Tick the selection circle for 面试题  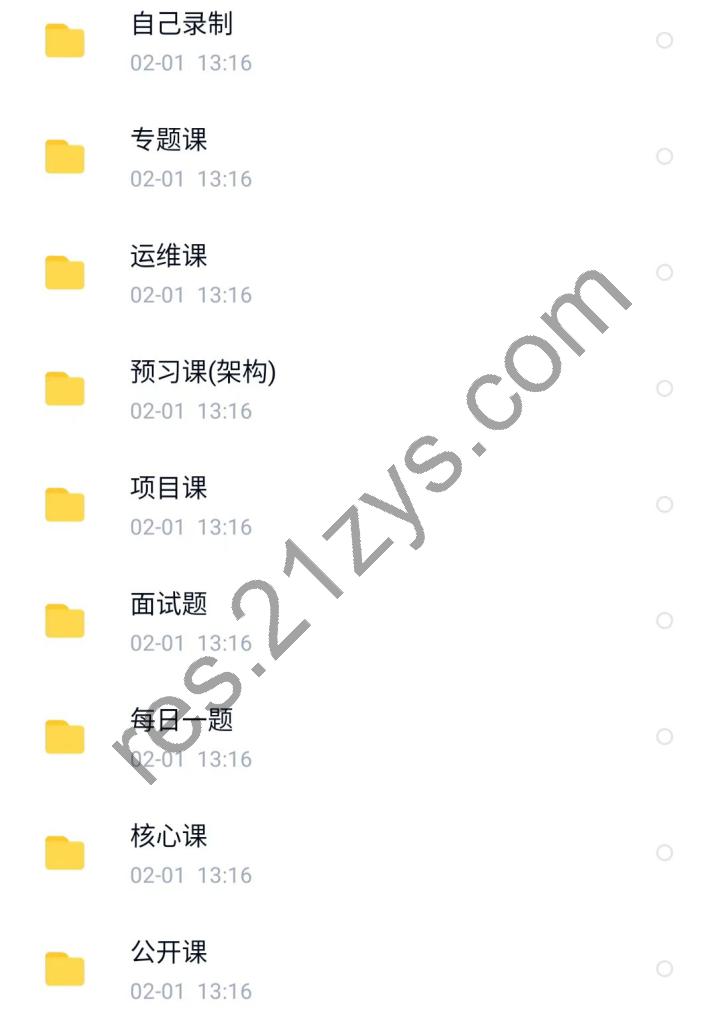point(664,621)
